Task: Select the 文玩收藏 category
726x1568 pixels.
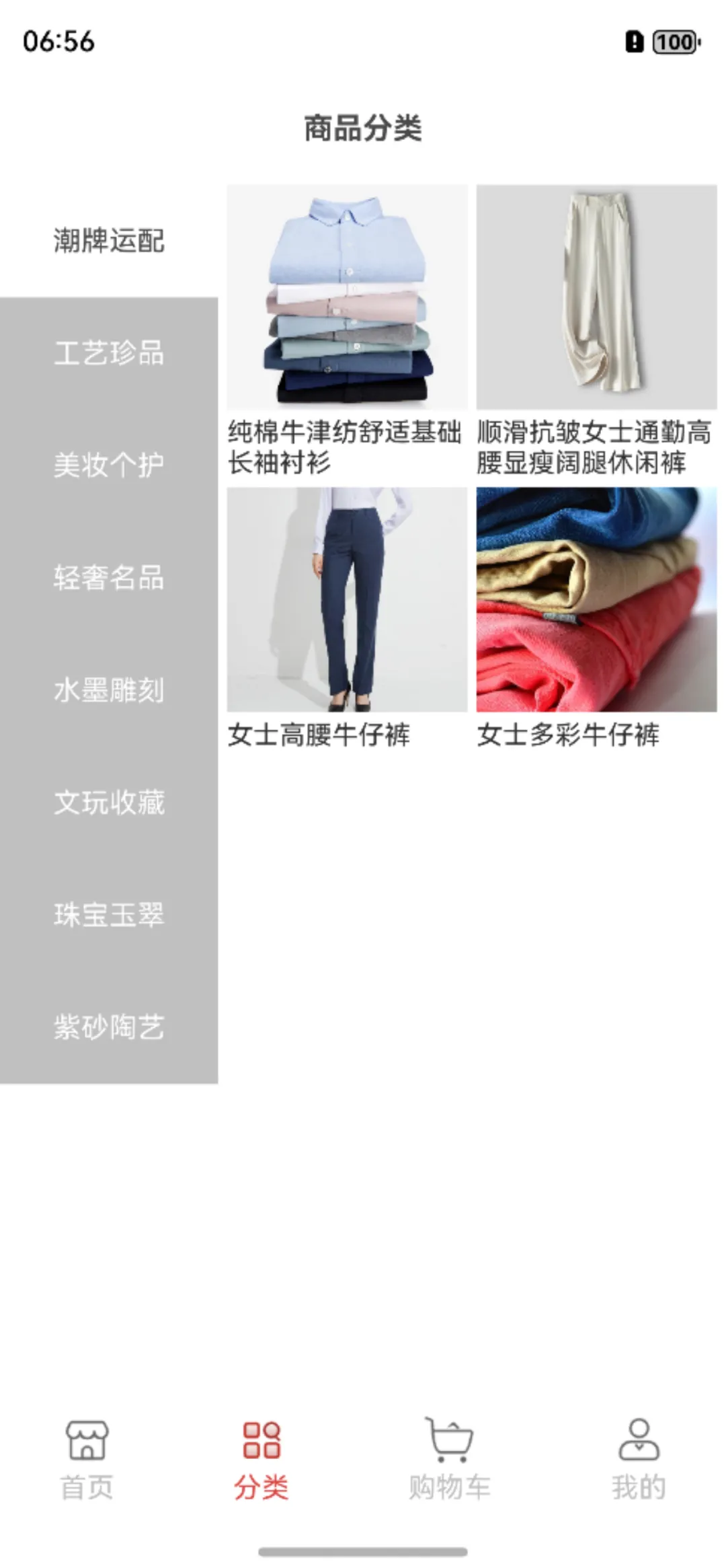Action: (108, 801)
